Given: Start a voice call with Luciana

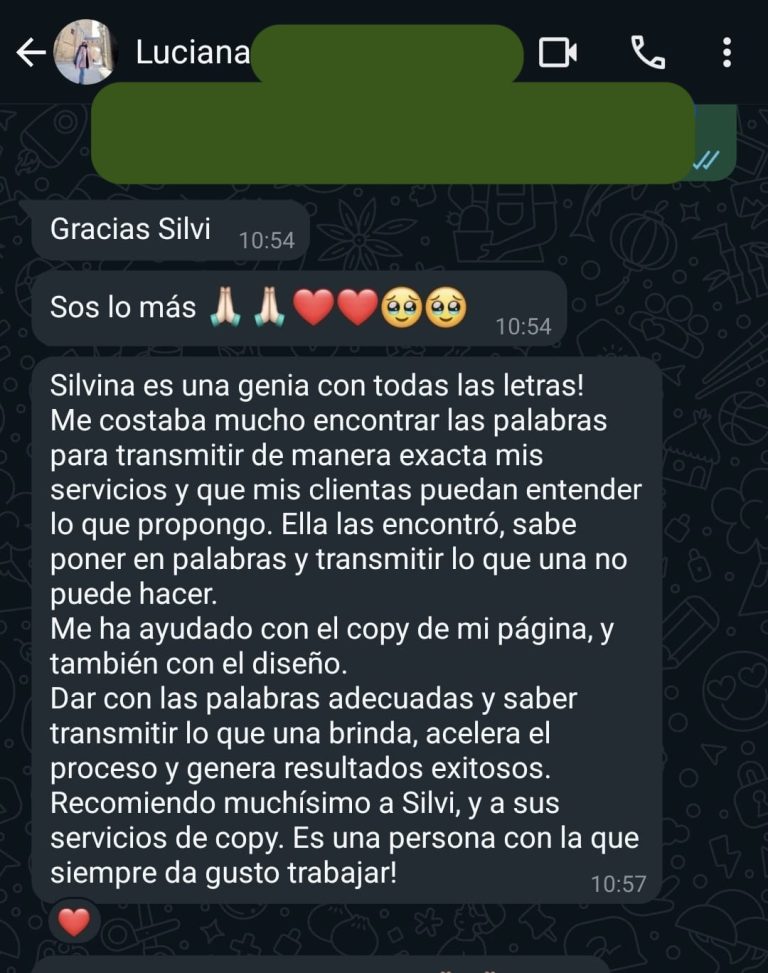Looking at the screenshot, I should 648,52.
